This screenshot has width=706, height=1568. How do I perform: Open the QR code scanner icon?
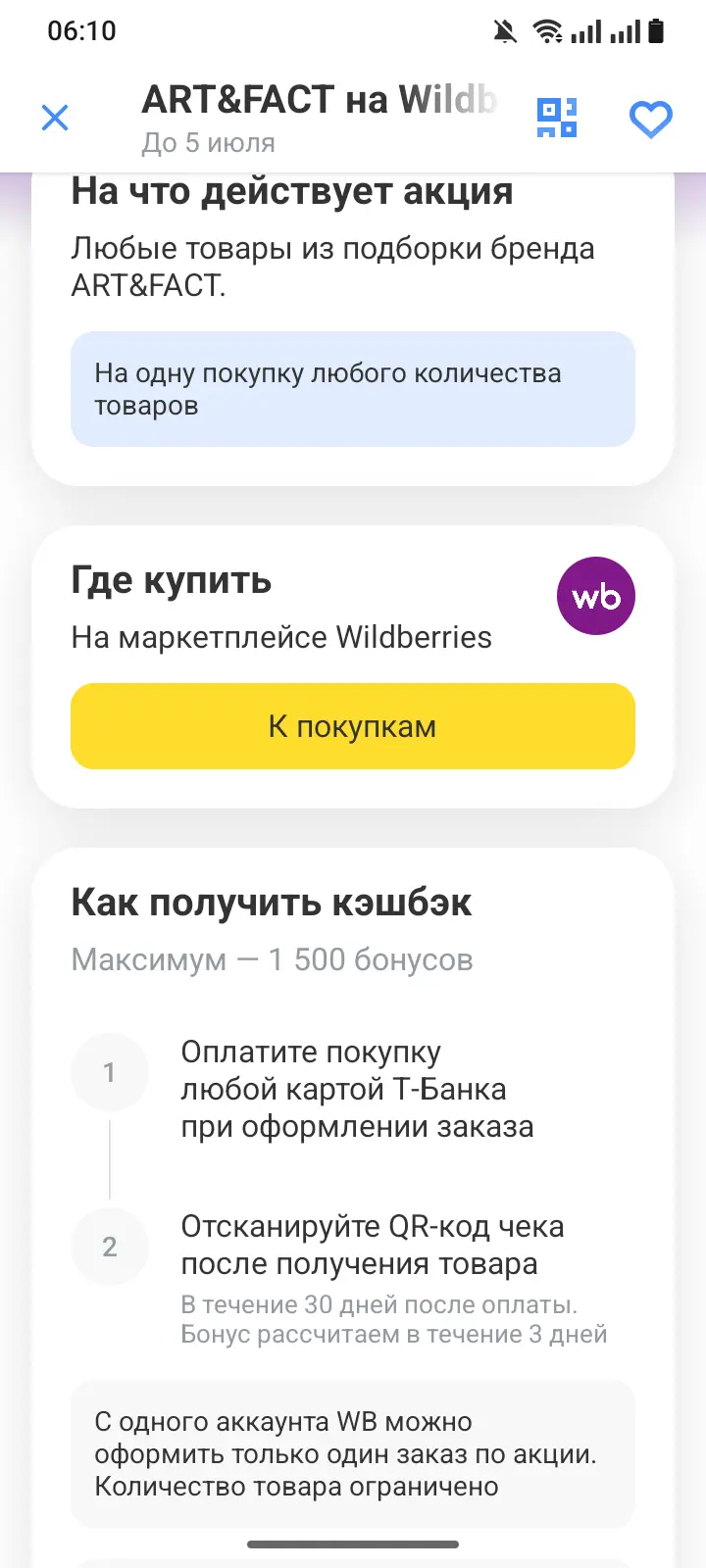tap(557, 118)
